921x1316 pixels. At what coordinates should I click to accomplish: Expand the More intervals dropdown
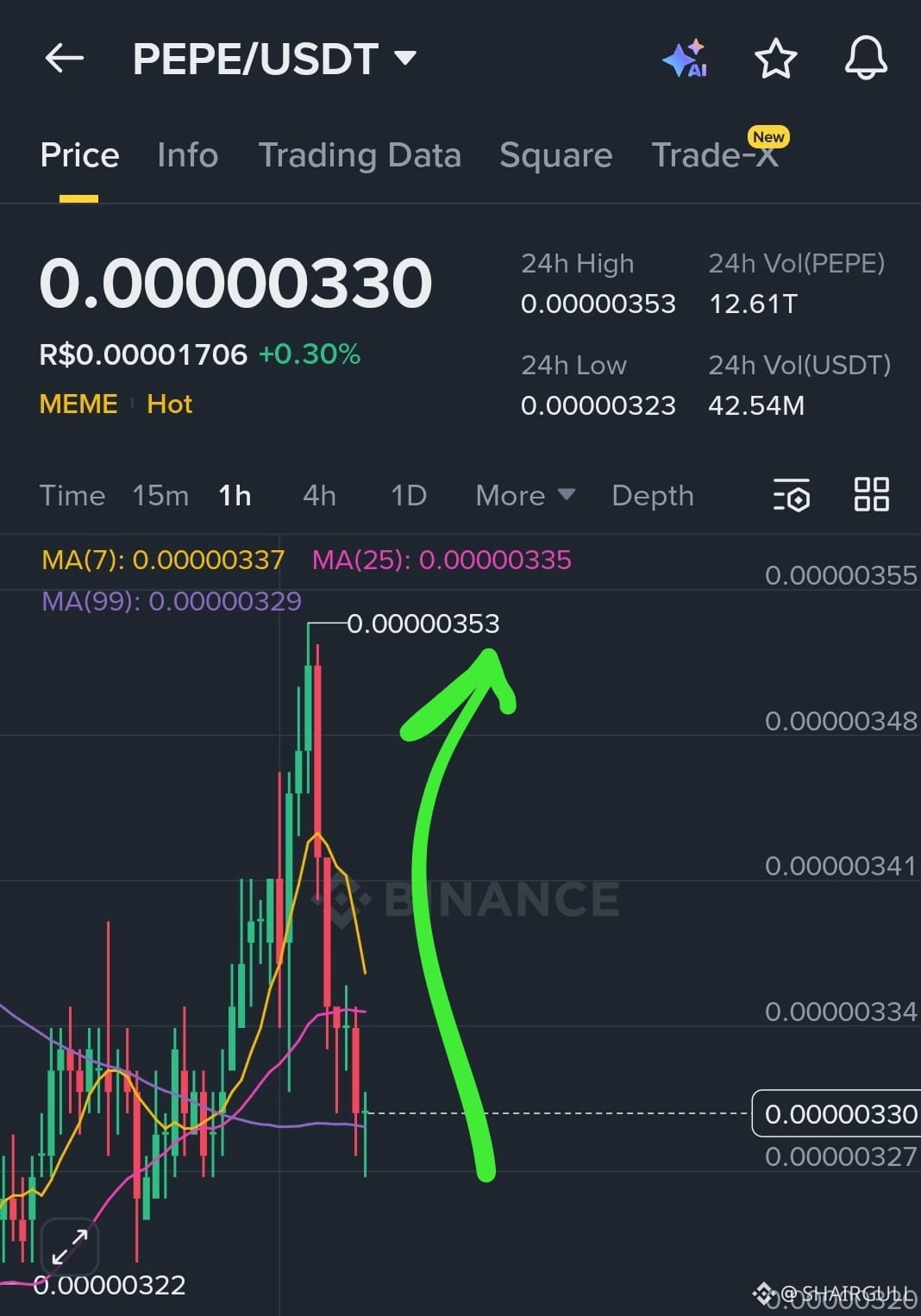524,496
